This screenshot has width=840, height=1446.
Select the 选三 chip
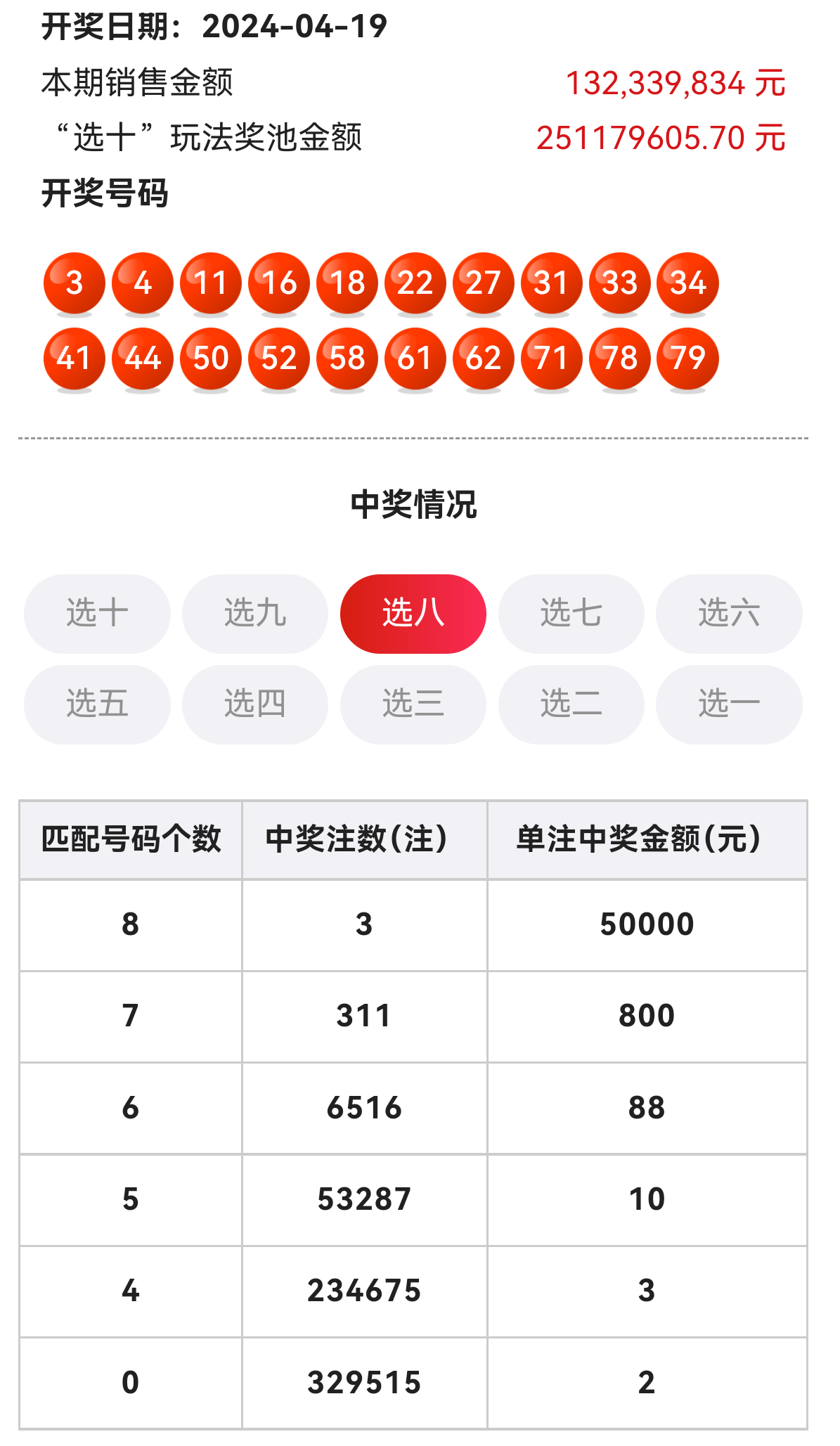413,704
